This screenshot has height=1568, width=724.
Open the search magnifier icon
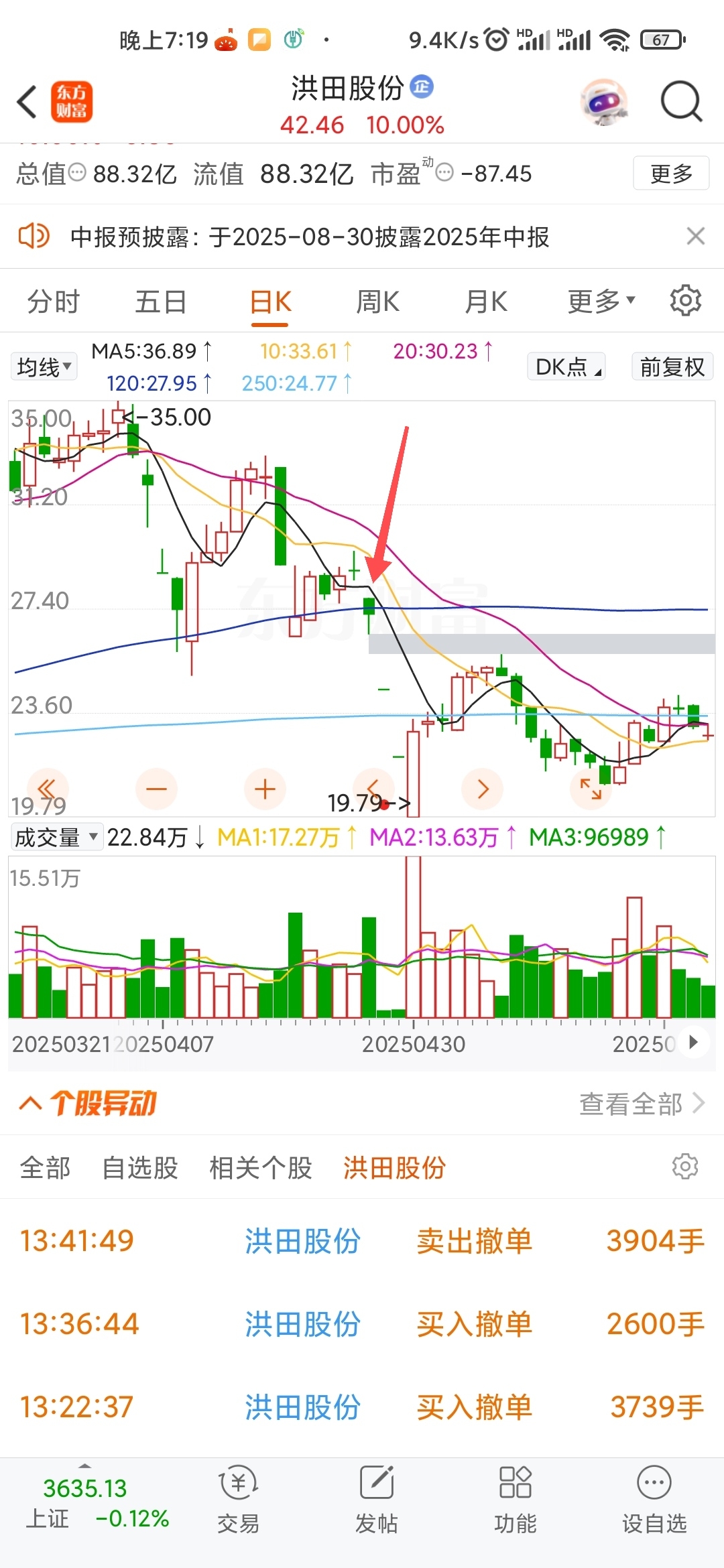click(x=681, y=102)
